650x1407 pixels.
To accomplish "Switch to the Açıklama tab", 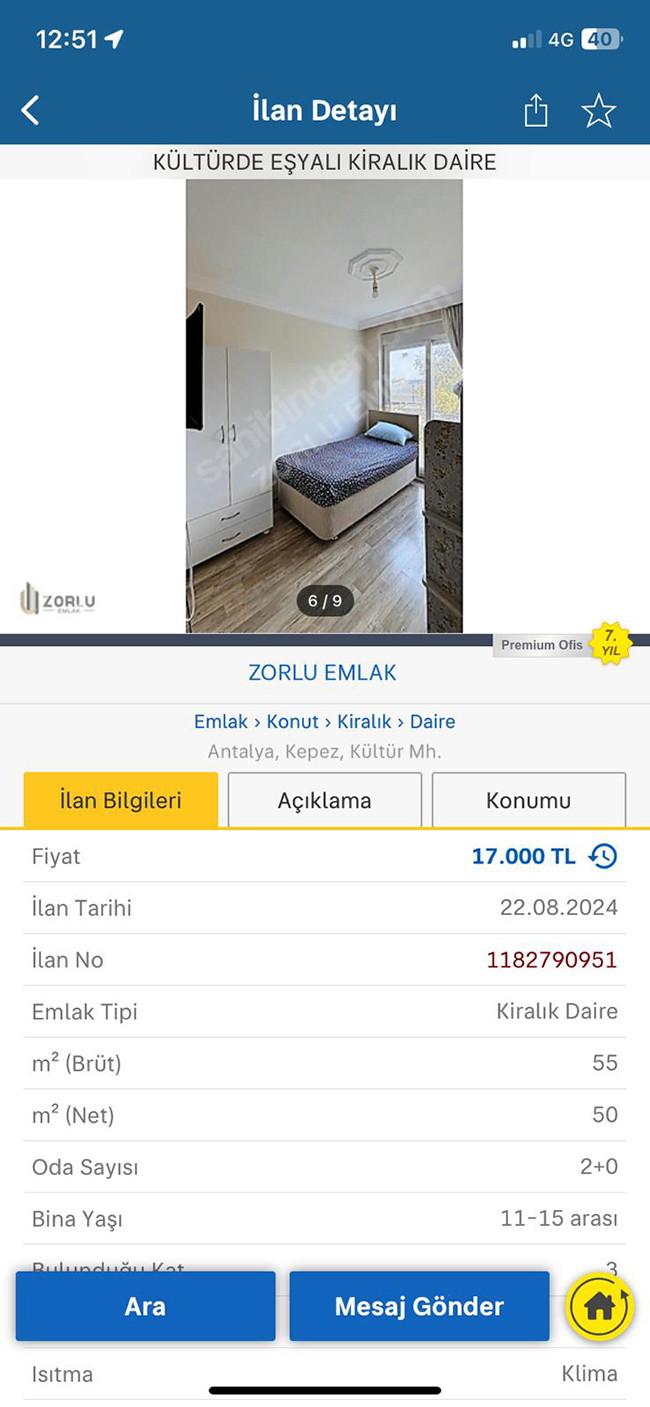I will [x=324, y=800].
